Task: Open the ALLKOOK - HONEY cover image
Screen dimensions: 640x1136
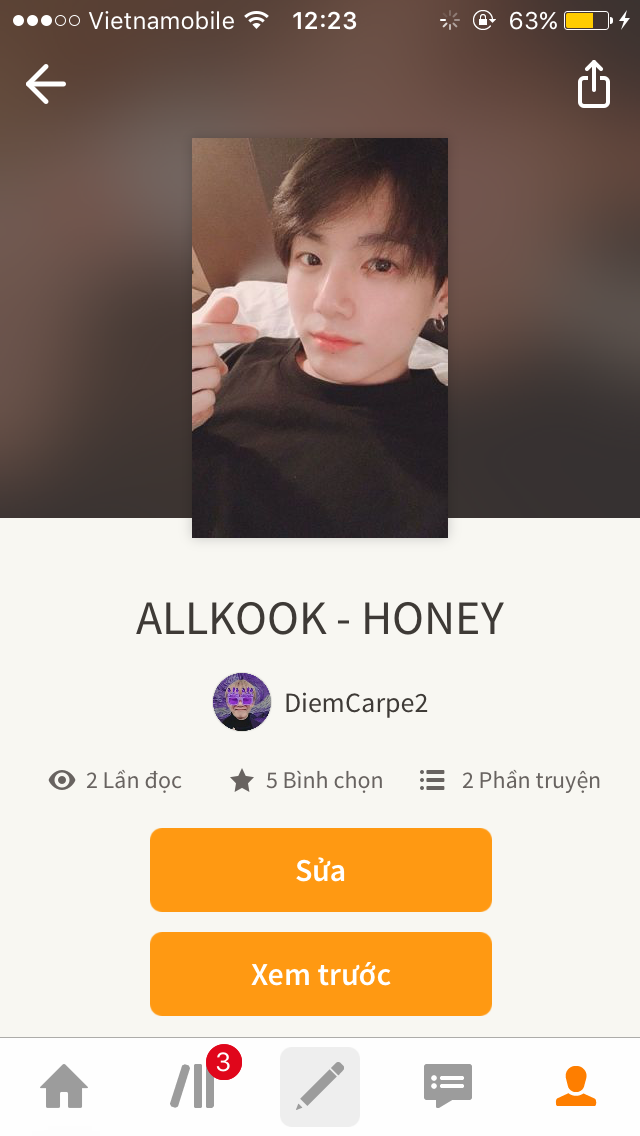Action: [x=320, y=338]
